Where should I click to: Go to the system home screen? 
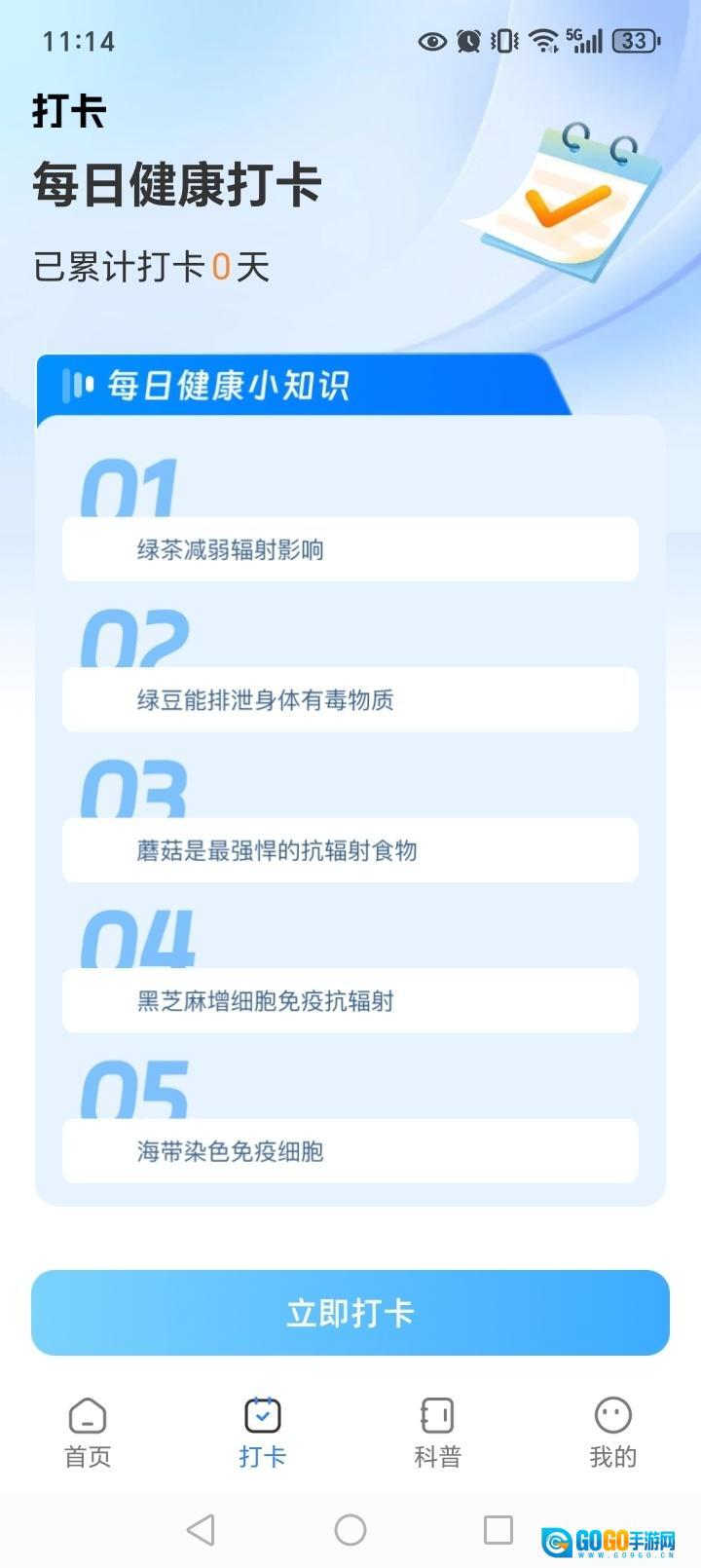(x=350, y=1530)
